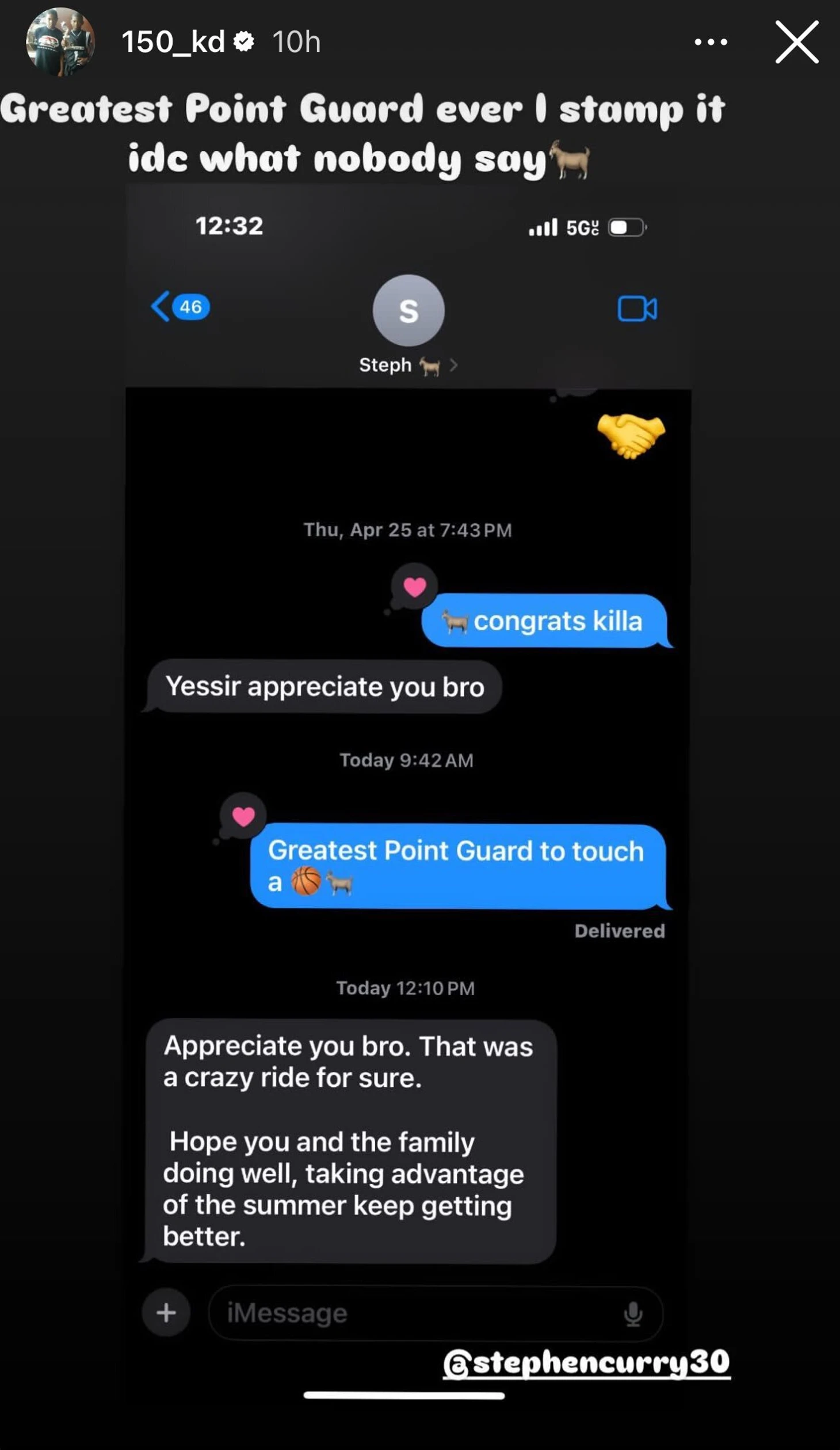Tap the 150_kd username
Image resolution: width=840 pixels, height=1450 pixels.
pos(173,42)
